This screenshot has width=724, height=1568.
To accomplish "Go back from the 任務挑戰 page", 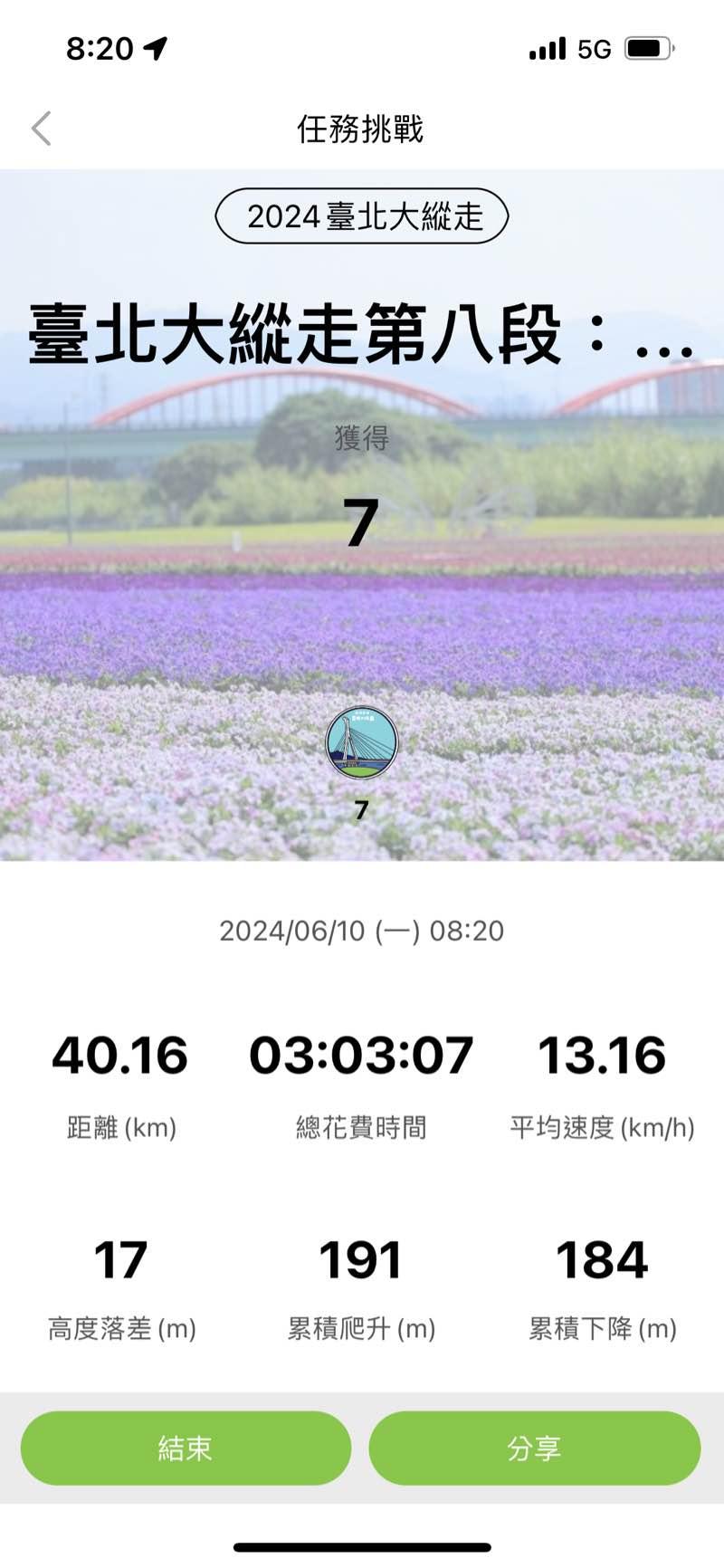I will 42,129.
